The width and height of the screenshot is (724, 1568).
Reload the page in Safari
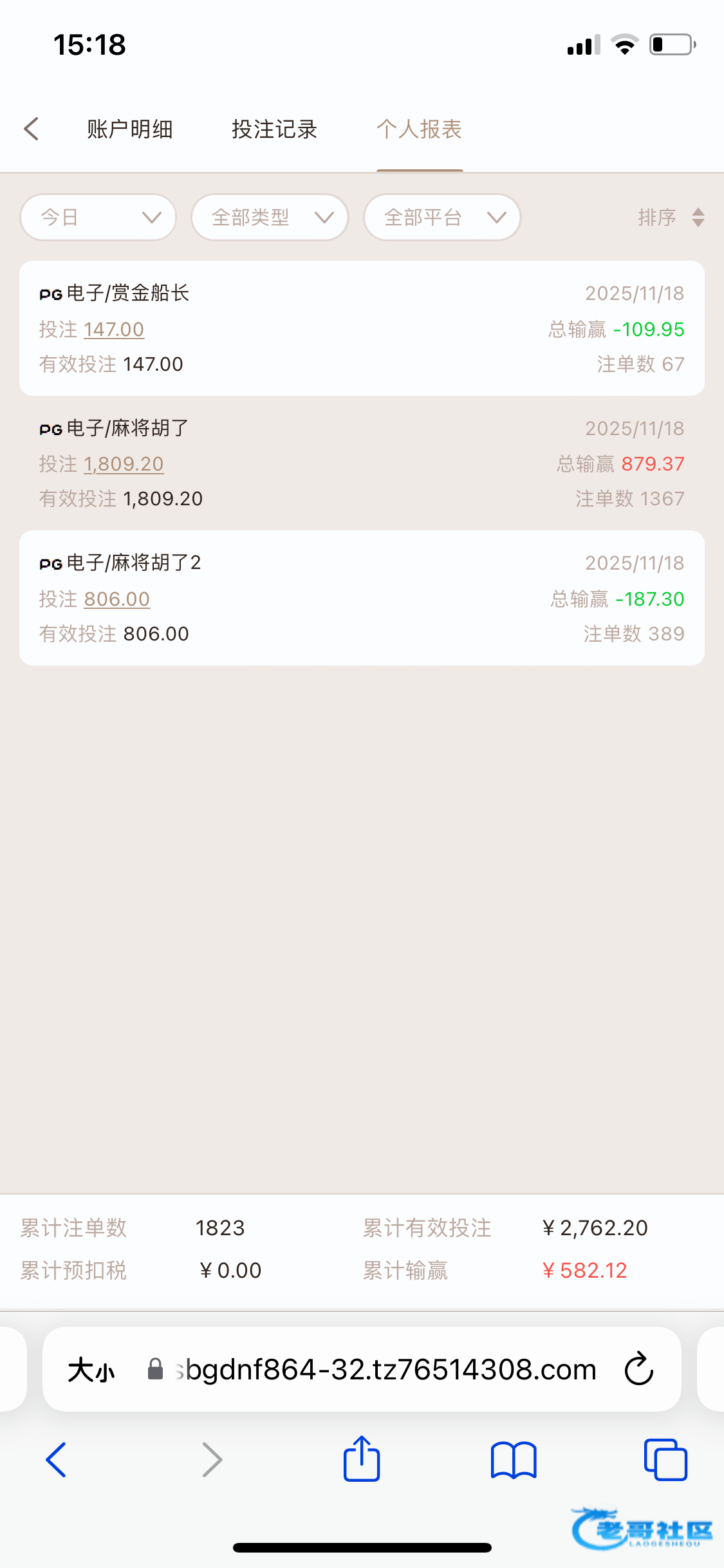[x=639, y=1369]
